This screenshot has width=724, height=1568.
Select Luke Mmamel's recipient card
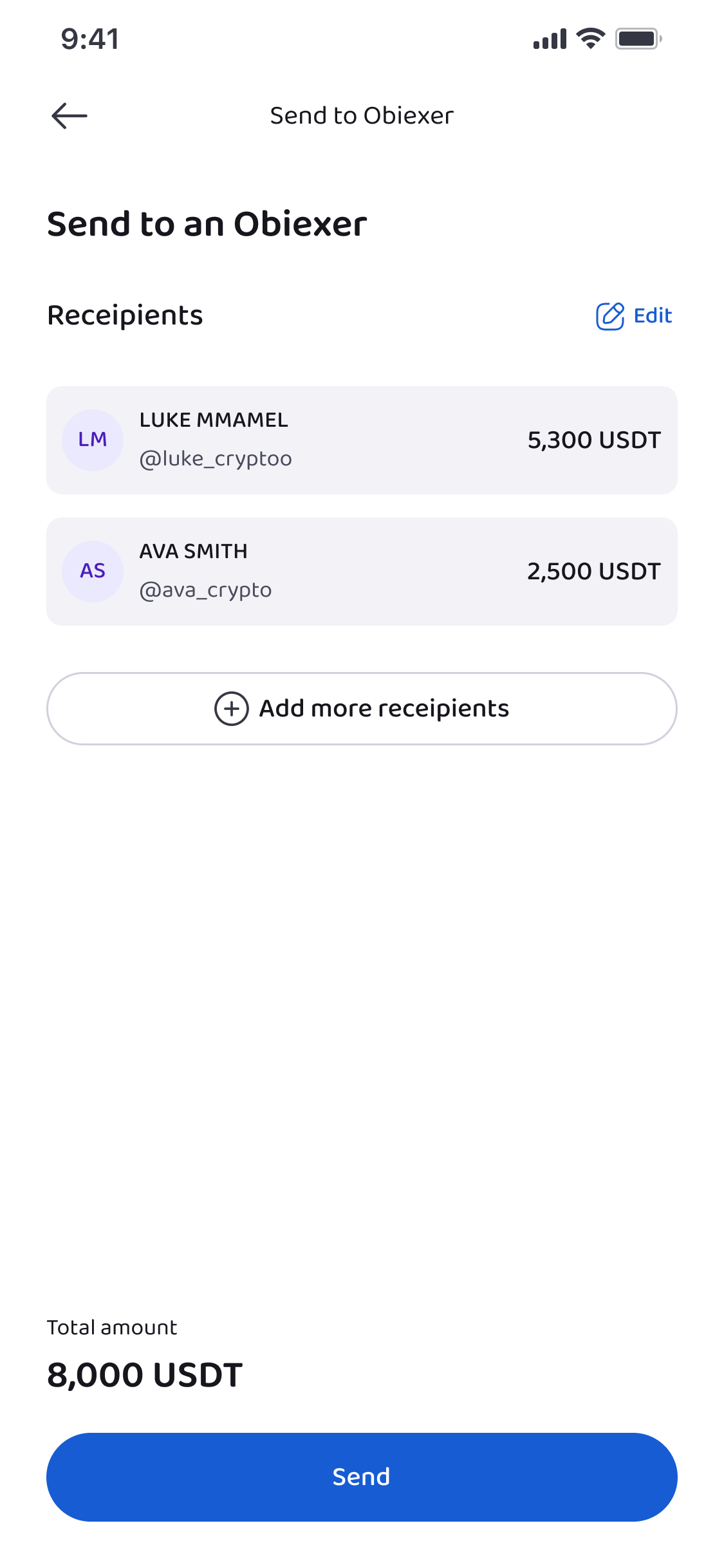[x=362, y=440]
